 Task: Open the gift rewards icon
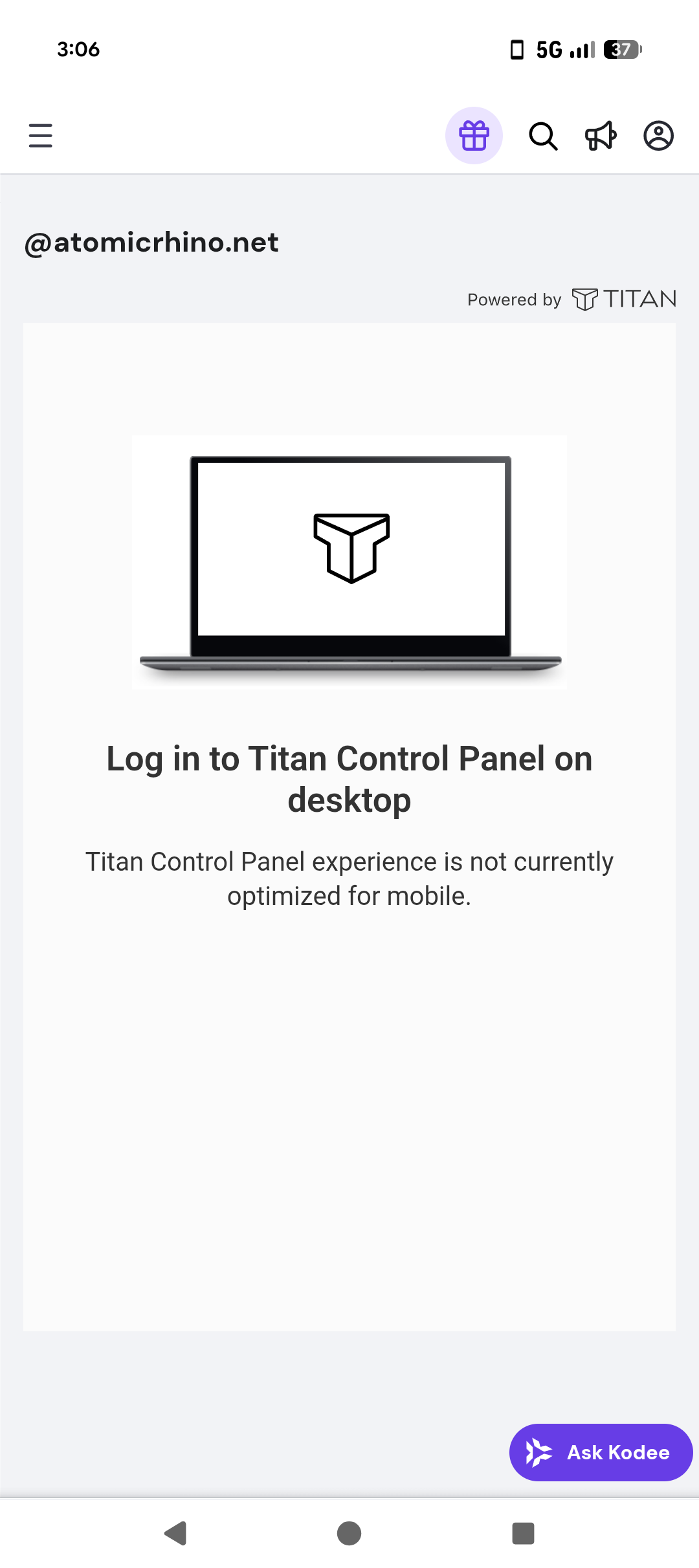point(474,136)
